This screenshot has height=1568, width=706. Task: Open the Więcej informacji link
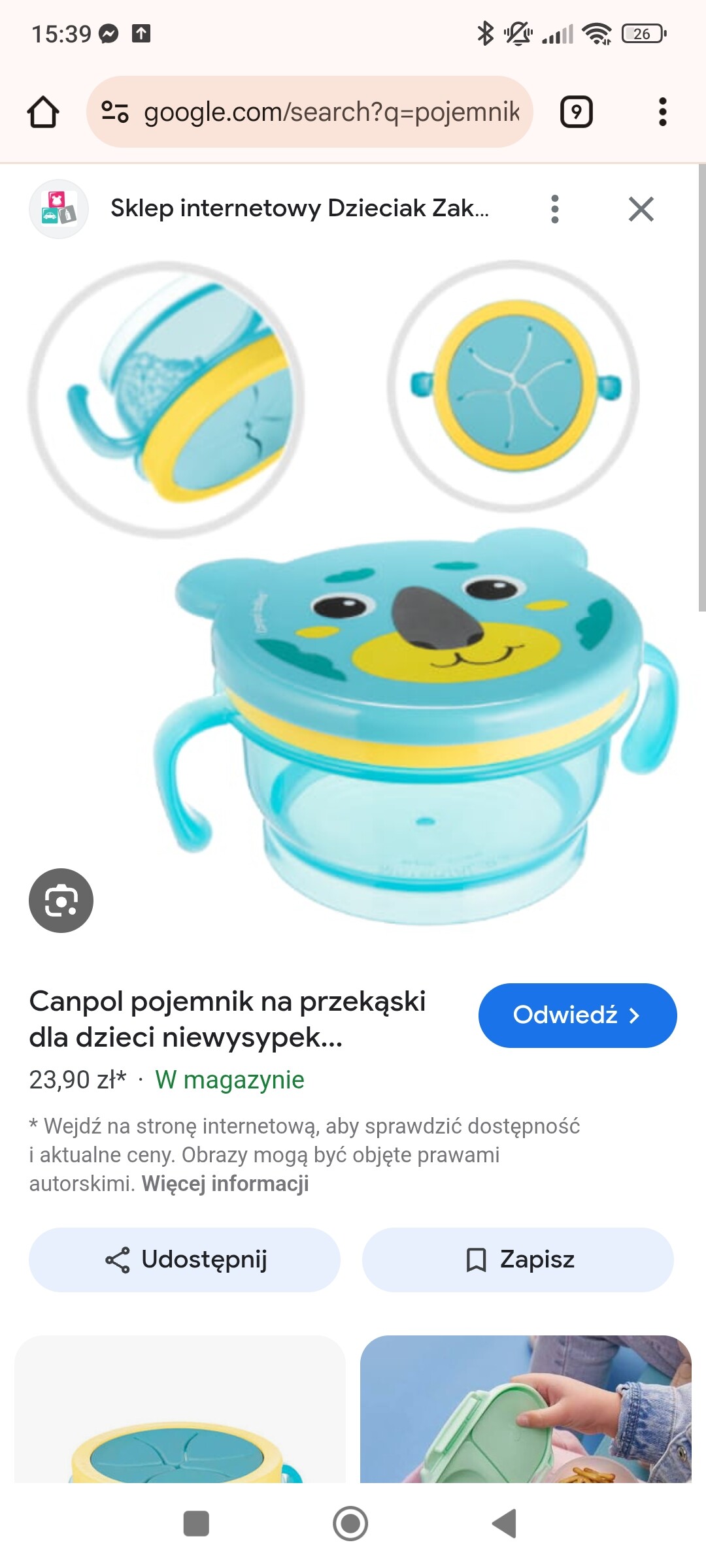(225, 1184)
